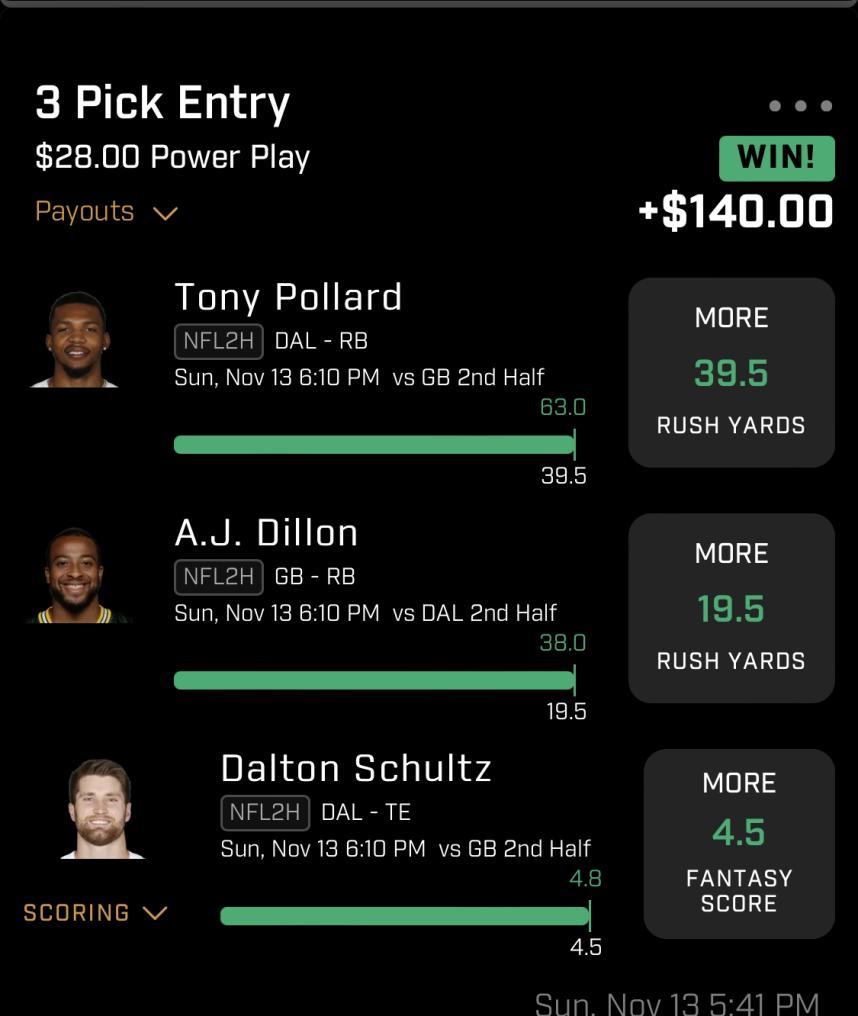This screenshot has height=1016, width=858.
Task: Select the NFL2H badge next to A.J. Dillon
Action: click(x=218, y=576)
